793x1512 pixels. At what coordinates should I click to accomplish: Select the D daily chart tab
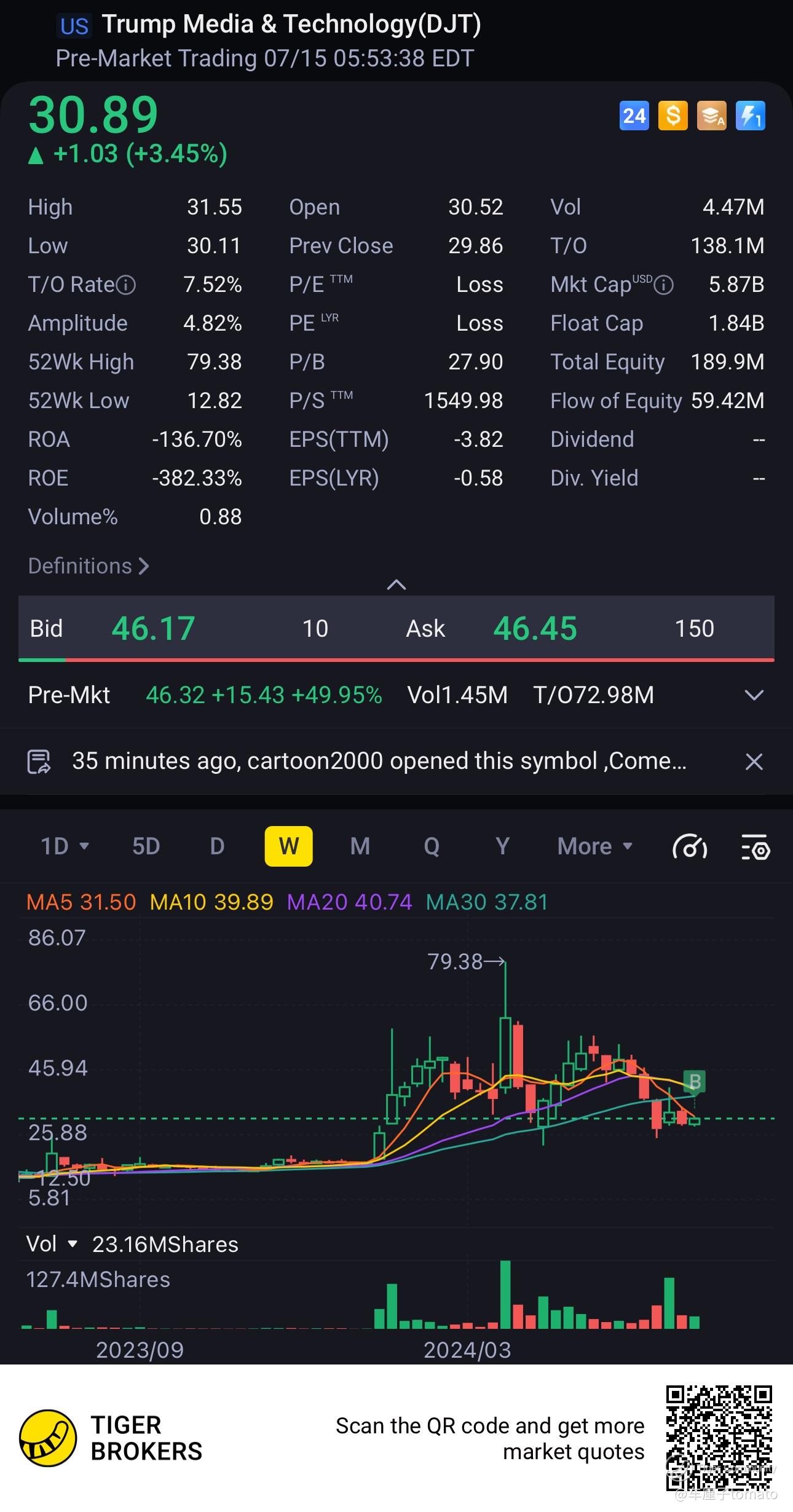coord(217,846)
